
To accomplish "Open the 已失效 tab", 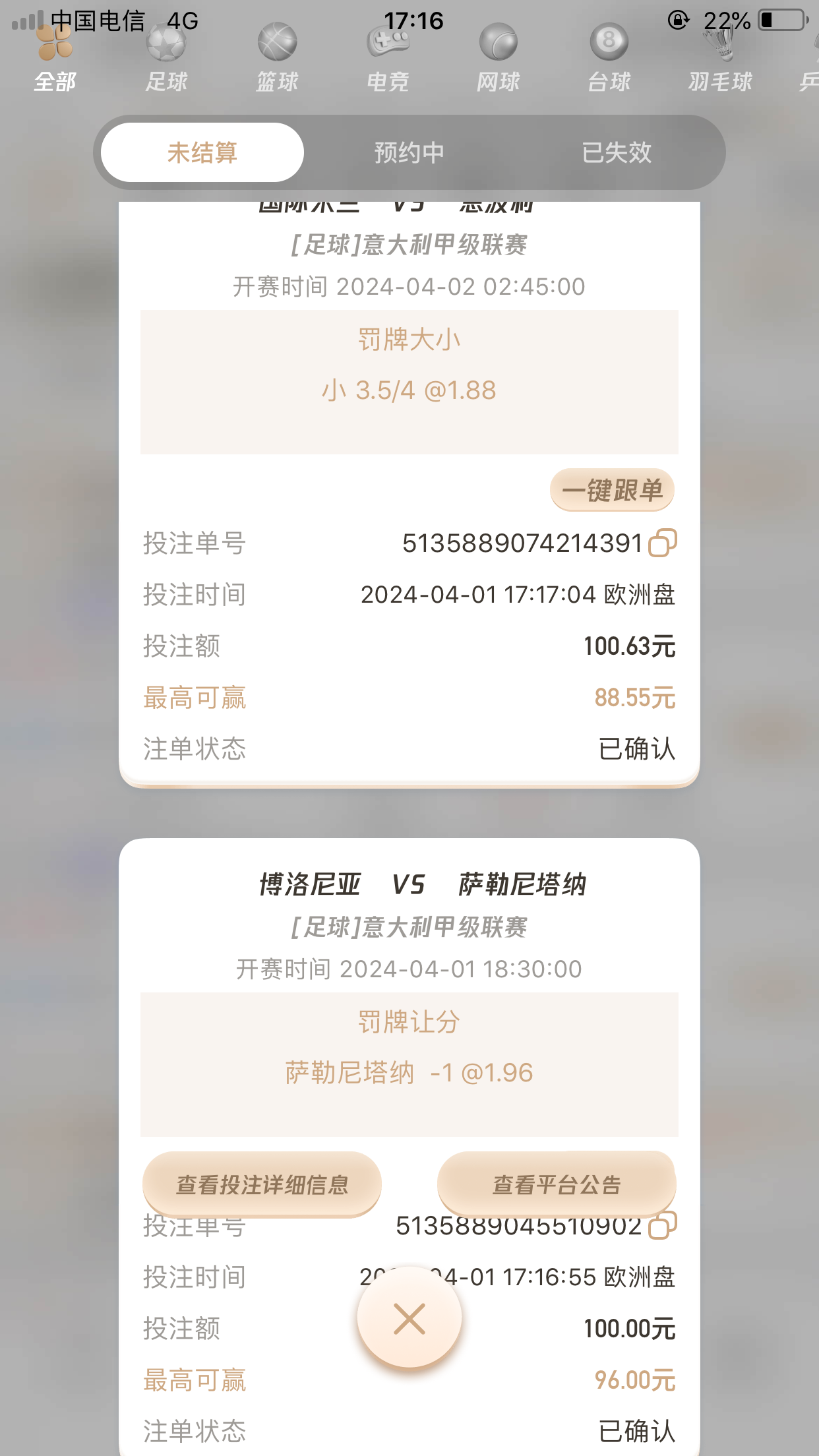I will tap(617, 153).
